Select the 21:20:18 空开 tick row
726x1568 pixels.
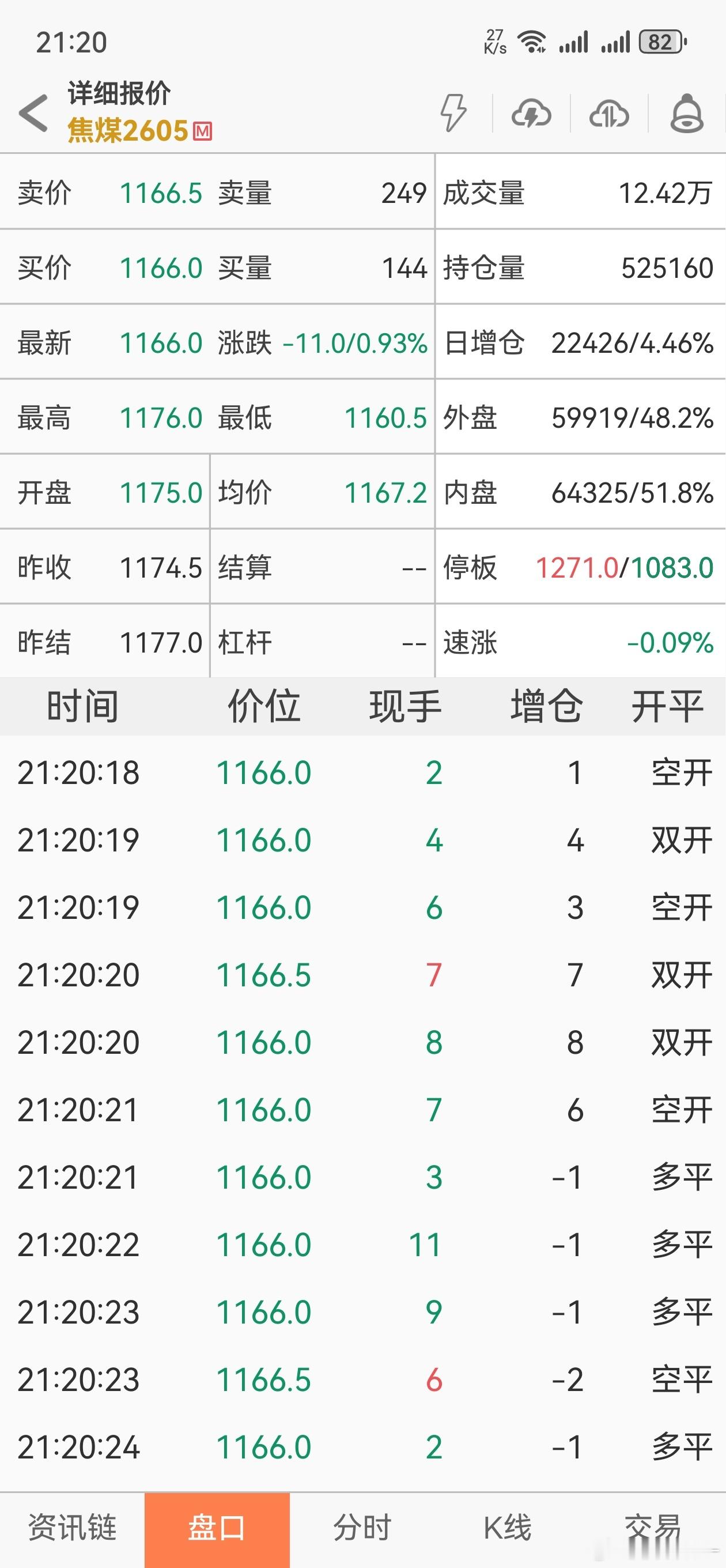(362, 773)
